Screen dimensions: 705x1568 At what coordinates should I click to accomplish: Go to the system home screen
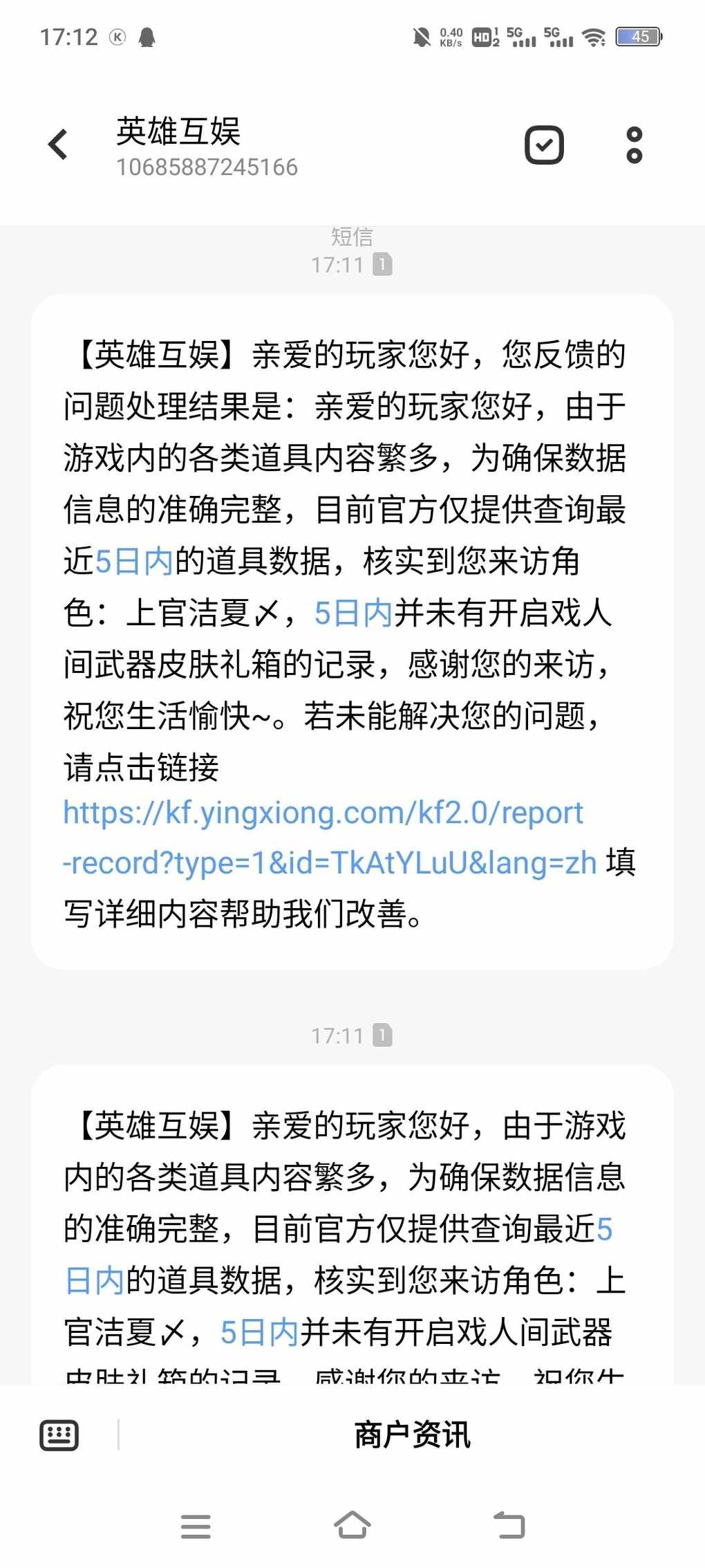[x=352, y=1524]
